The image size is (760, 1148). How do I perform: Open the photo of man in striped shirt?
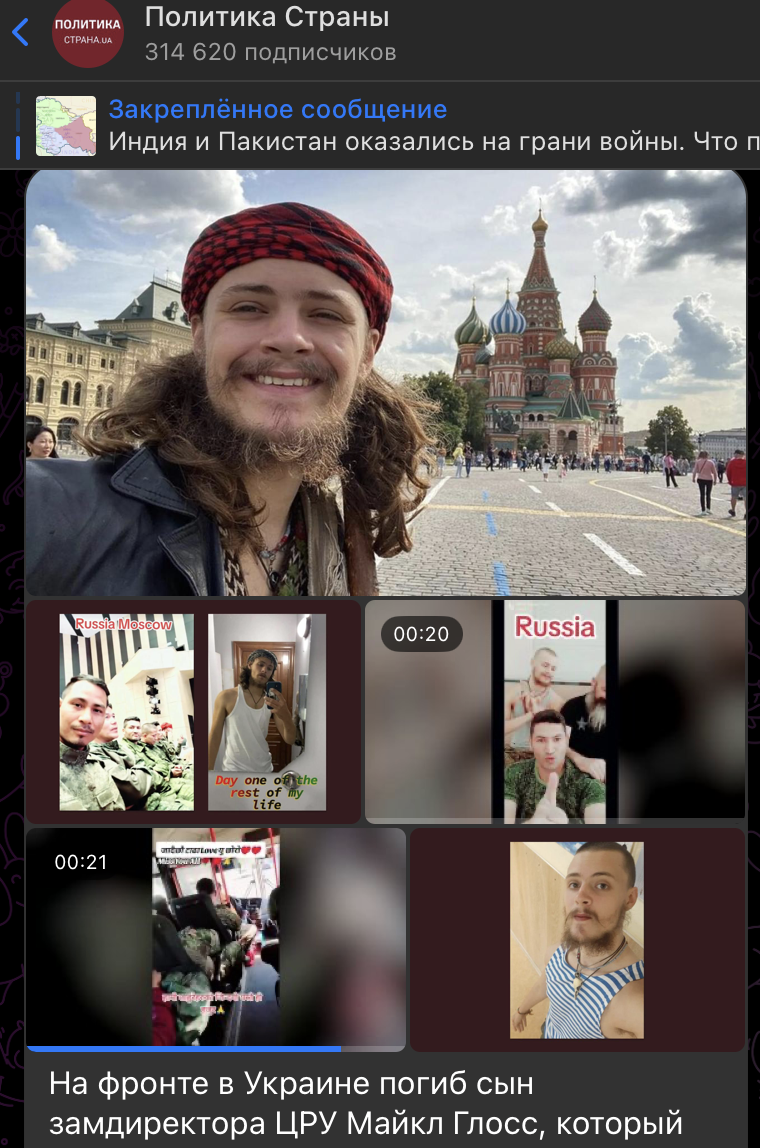click(x=577, y=939)
